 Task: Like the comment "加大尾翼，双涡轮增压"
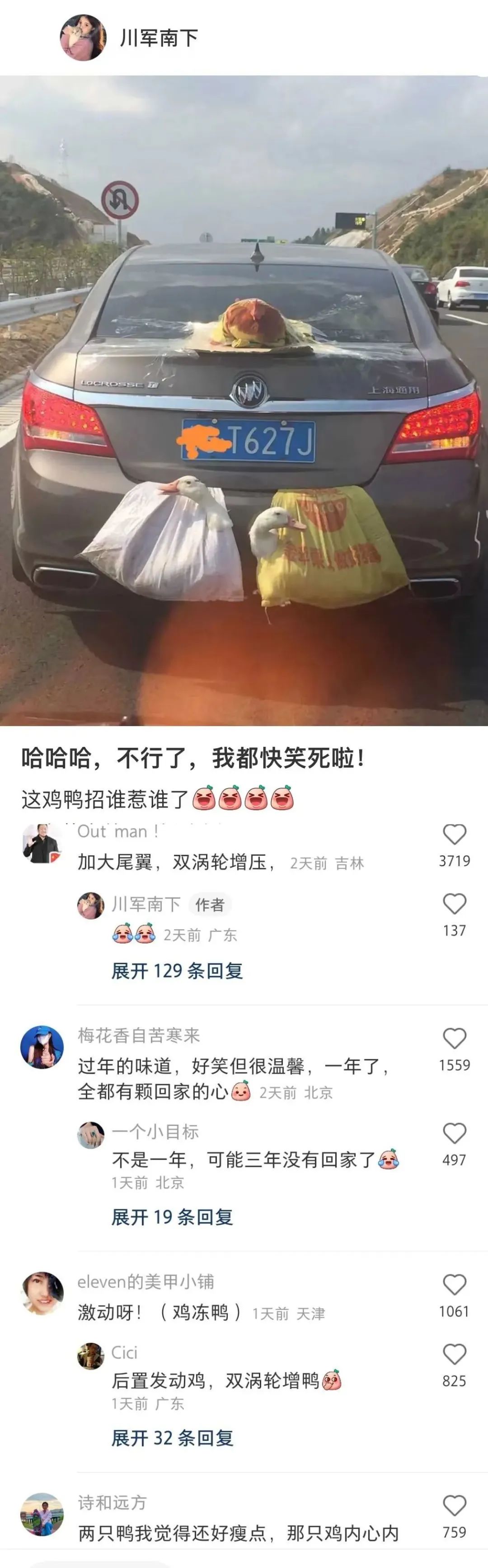[x=454, y=835]
